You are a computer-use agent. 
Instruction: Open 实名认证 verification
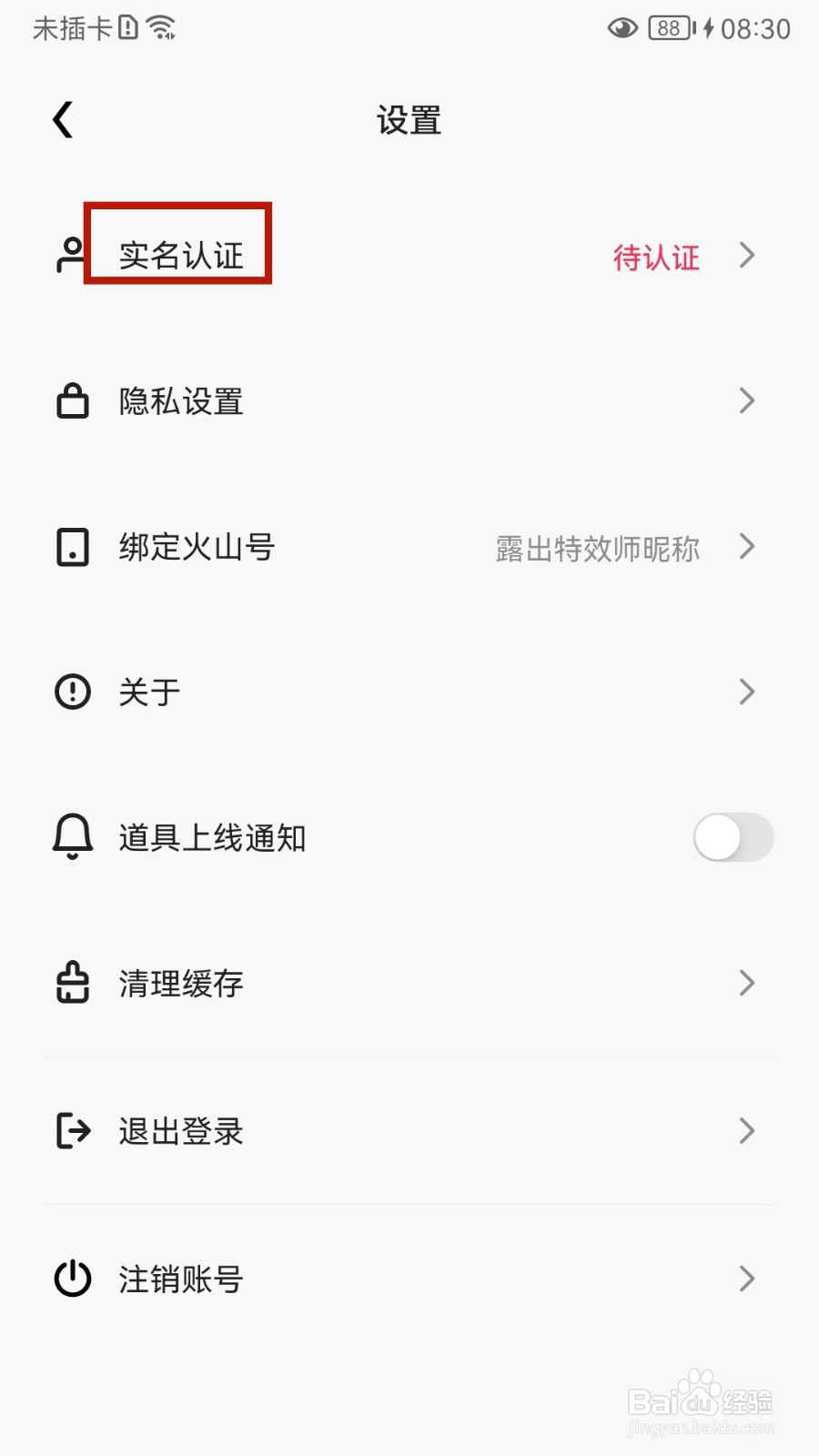(x=181, y=256)
